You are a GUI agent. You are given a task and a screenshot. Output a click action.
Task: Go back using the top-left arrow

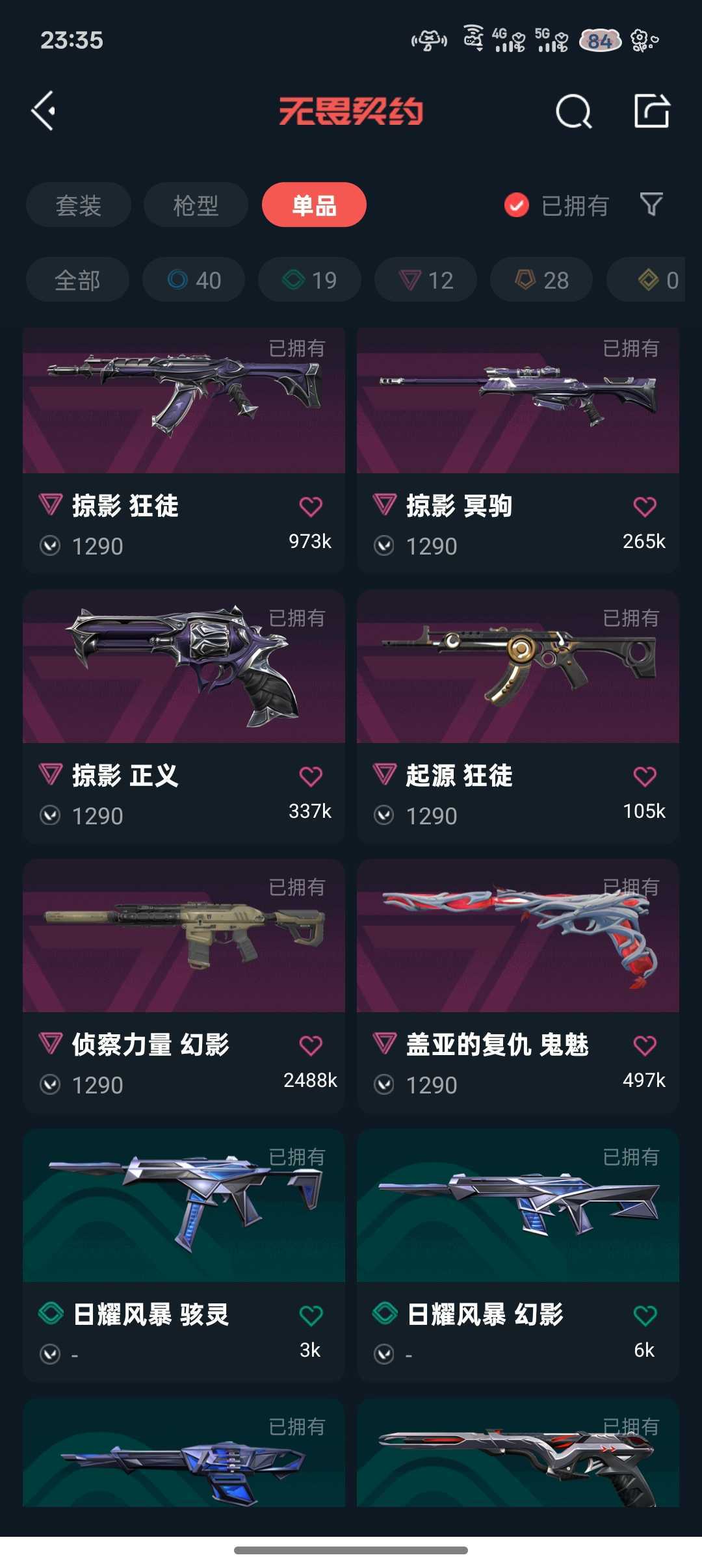[x=44, y=111]
